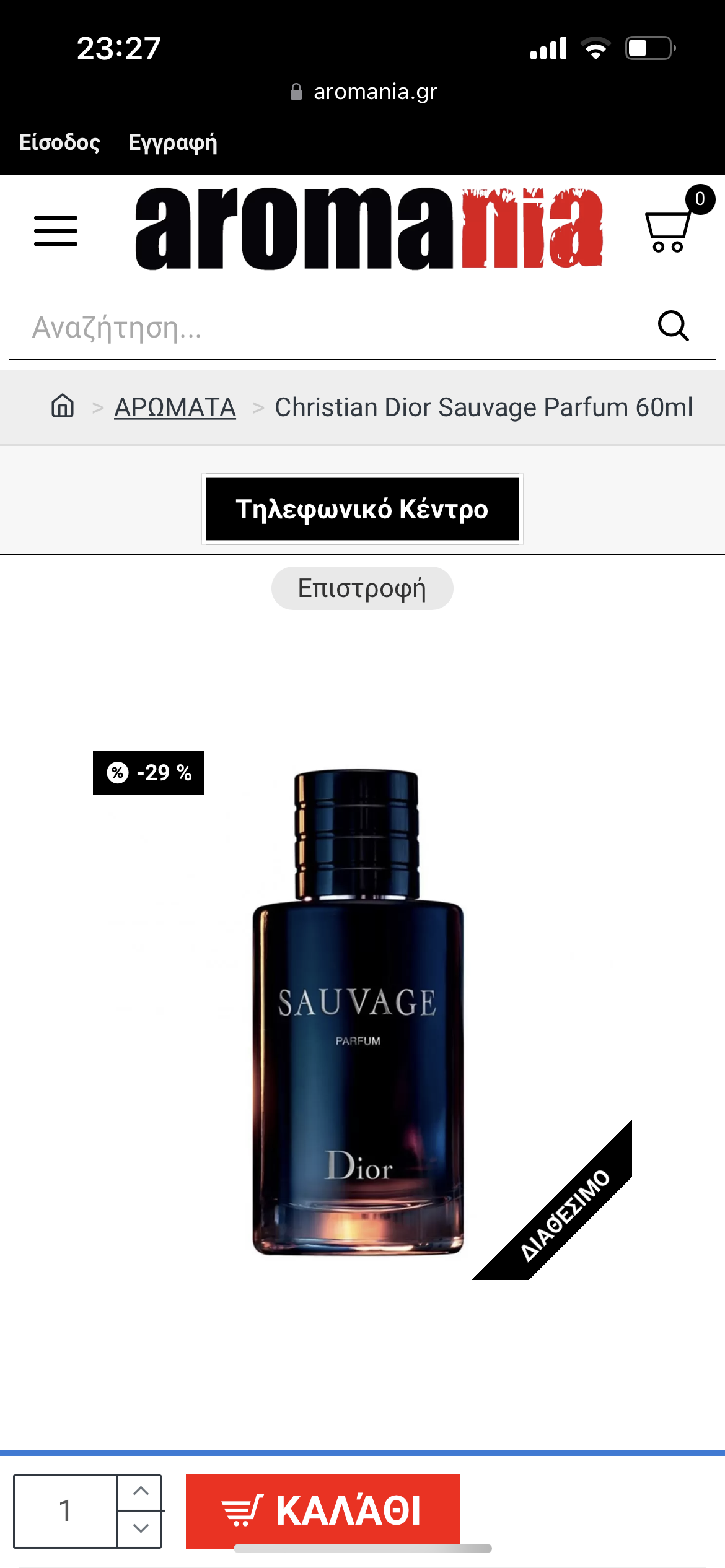Tap the Είσοδος login link
This screenshot has width=725, height=1568.
(59, 142)
